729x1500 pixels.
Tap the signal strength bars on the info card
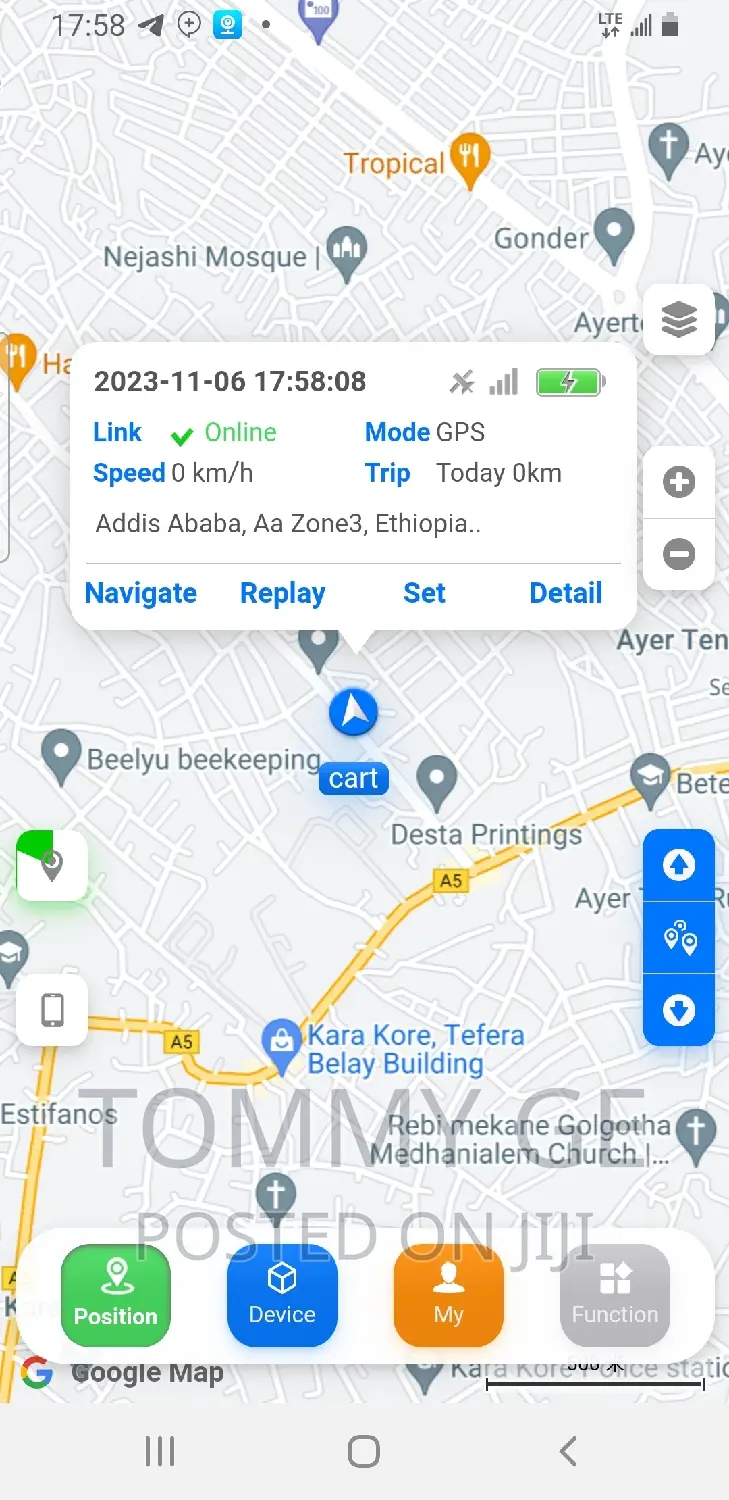click(504, 381)
